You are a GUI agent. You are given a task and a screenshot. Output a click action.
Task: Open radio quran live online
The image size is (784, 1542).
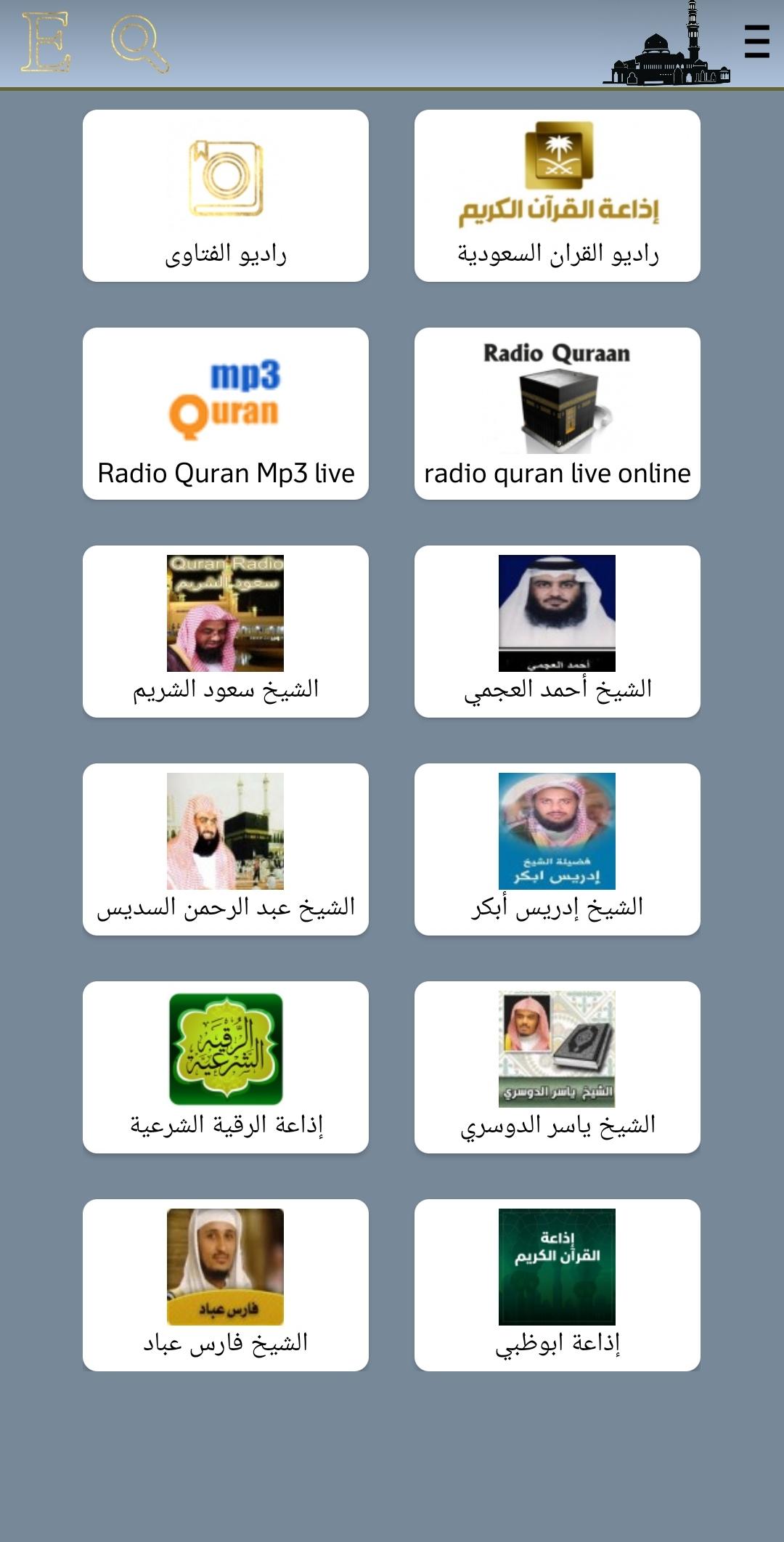point(558,413)
